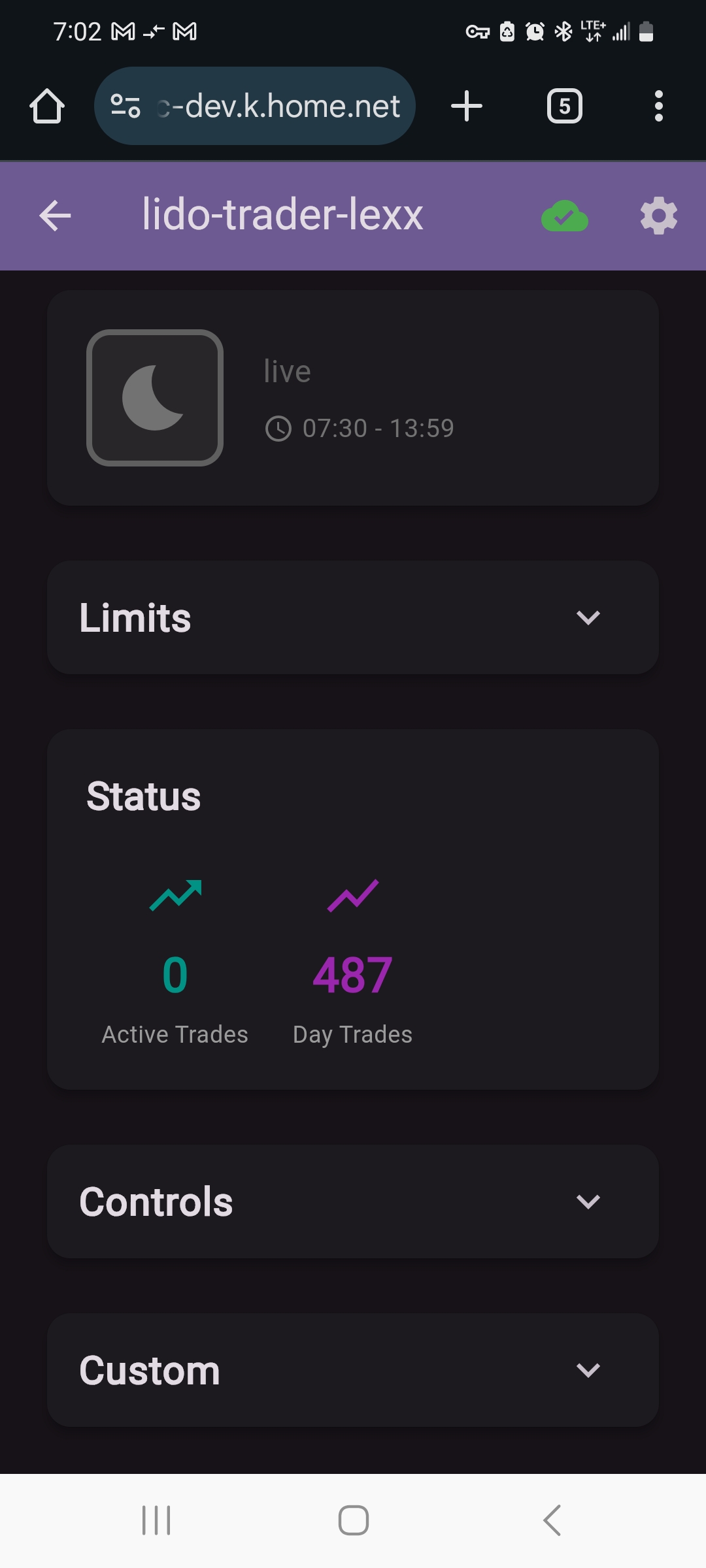Tap the green cloud sync icon
706x1568 pixels.
click(565, 216)
